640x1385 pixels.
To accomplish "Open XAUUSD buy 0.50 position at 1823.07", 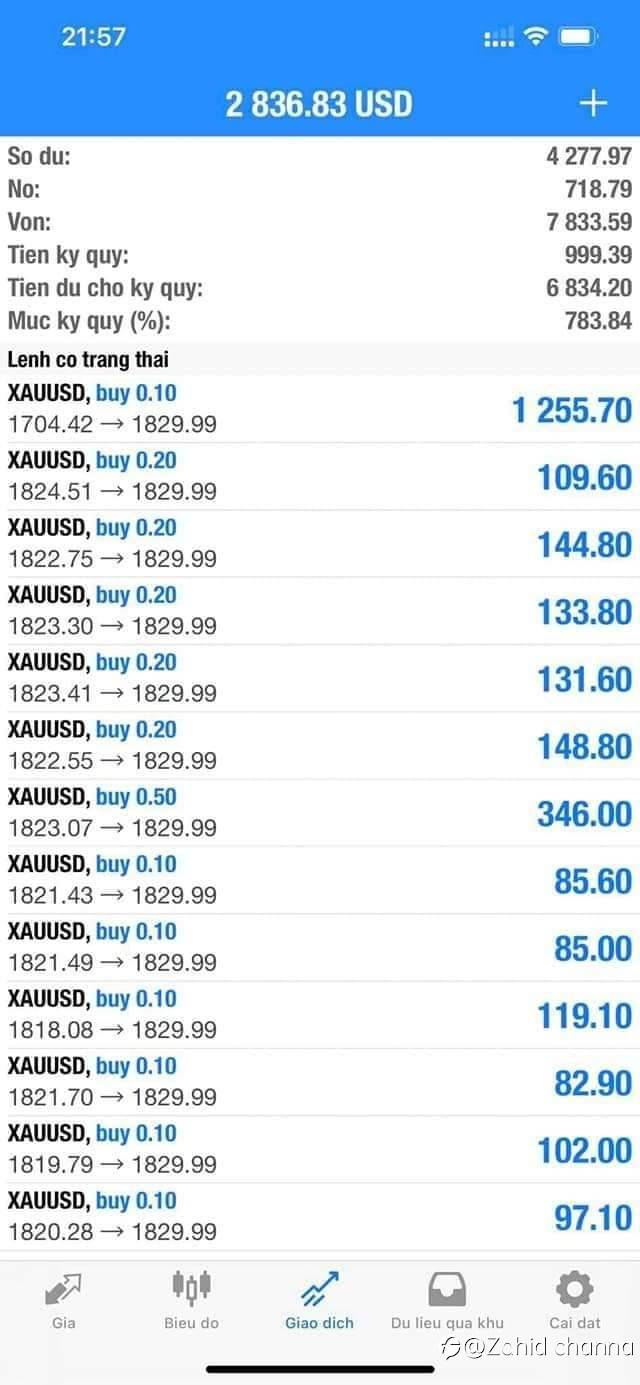I will pyautogui.click(x=320, y=813).
